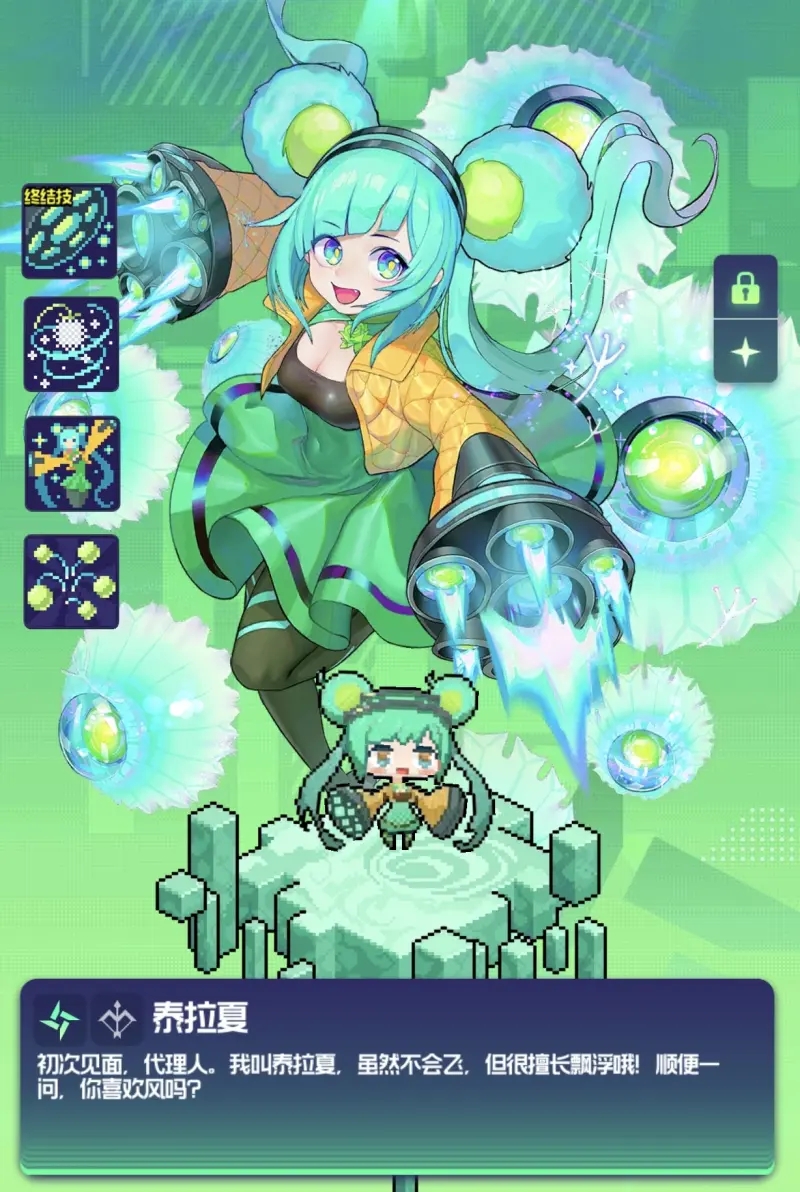Screen dimensions: 800x1192
Task: View the second skill with swirling orb
Action: 70,345
